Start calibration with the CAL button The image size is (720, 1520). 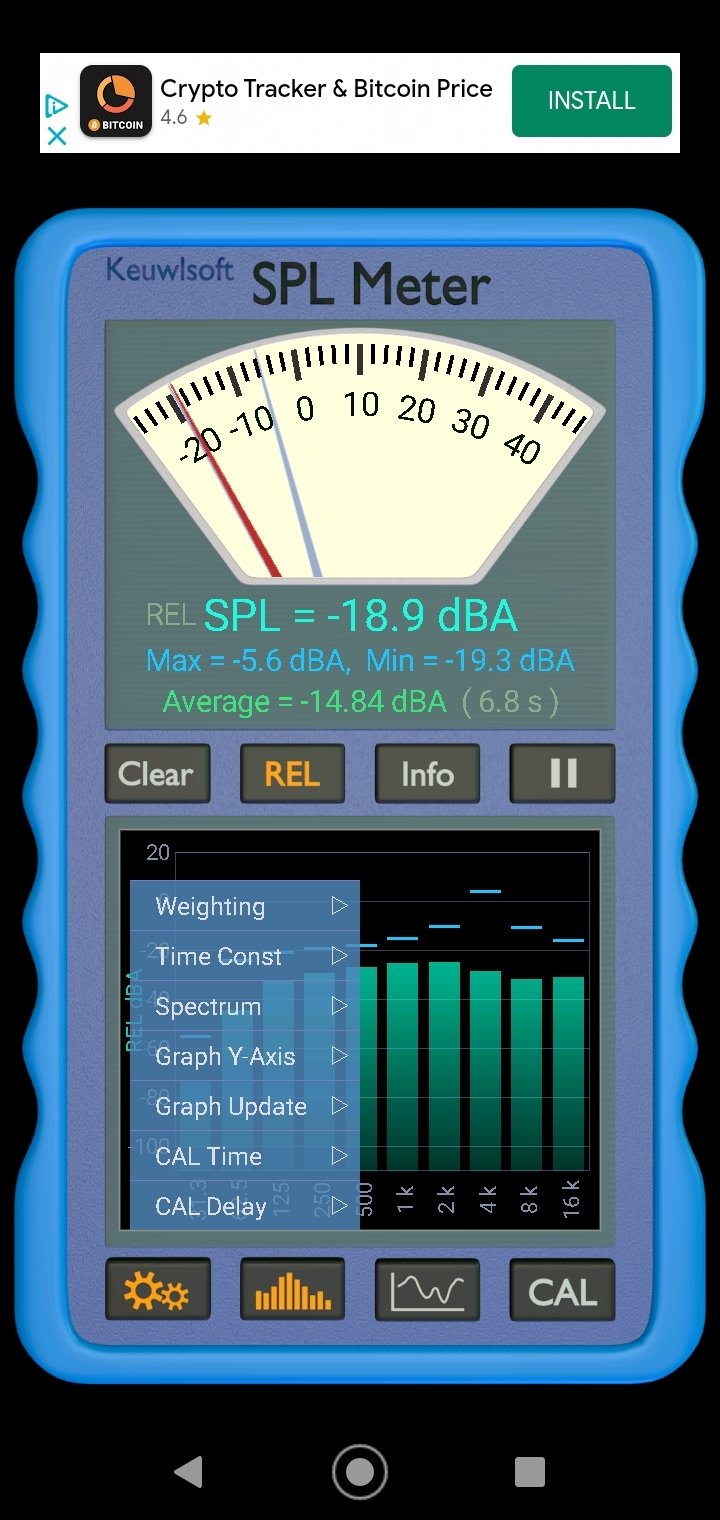pyautogui.click(x=562, y=1292)
